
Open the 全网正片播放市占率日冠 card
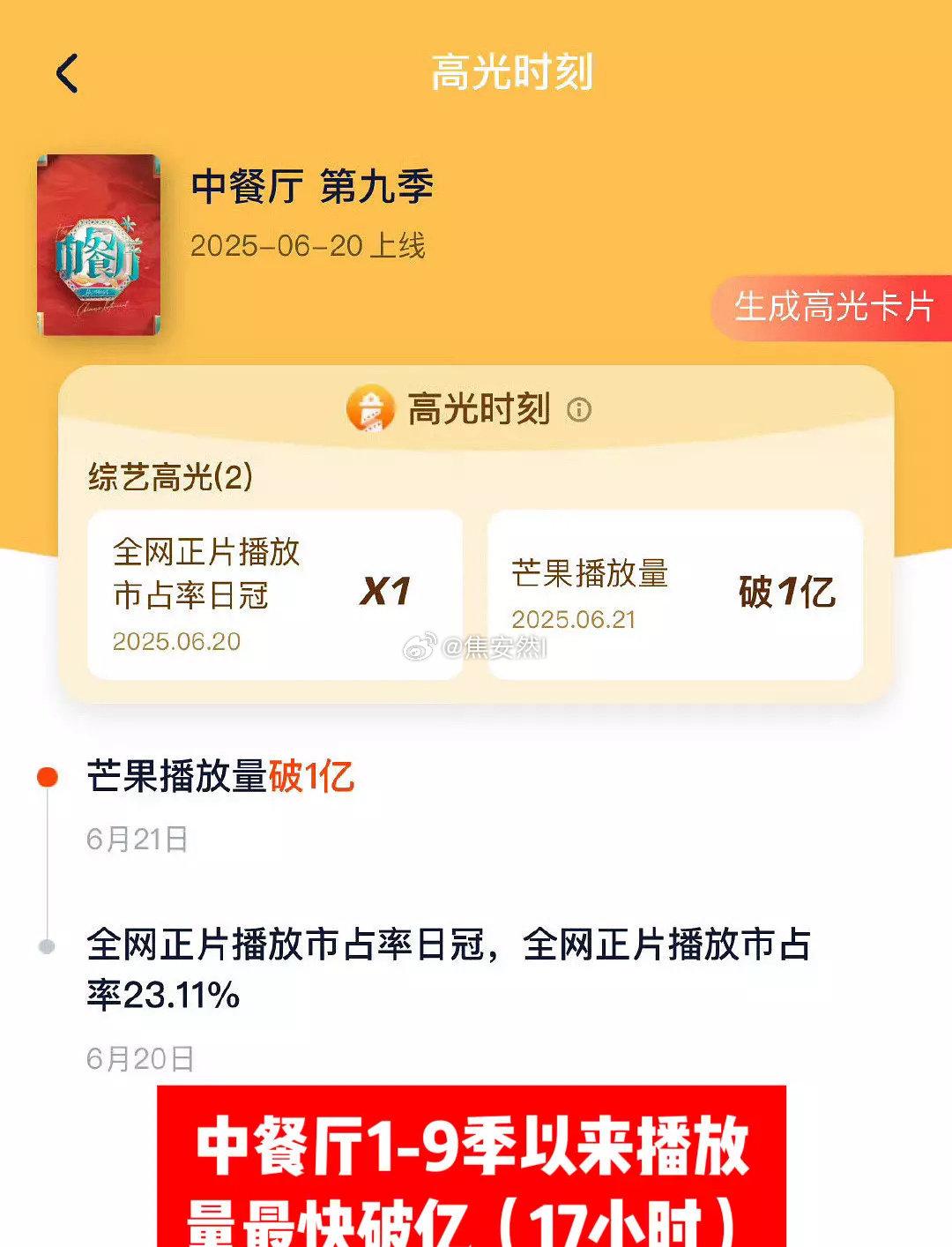coord(274,594)
